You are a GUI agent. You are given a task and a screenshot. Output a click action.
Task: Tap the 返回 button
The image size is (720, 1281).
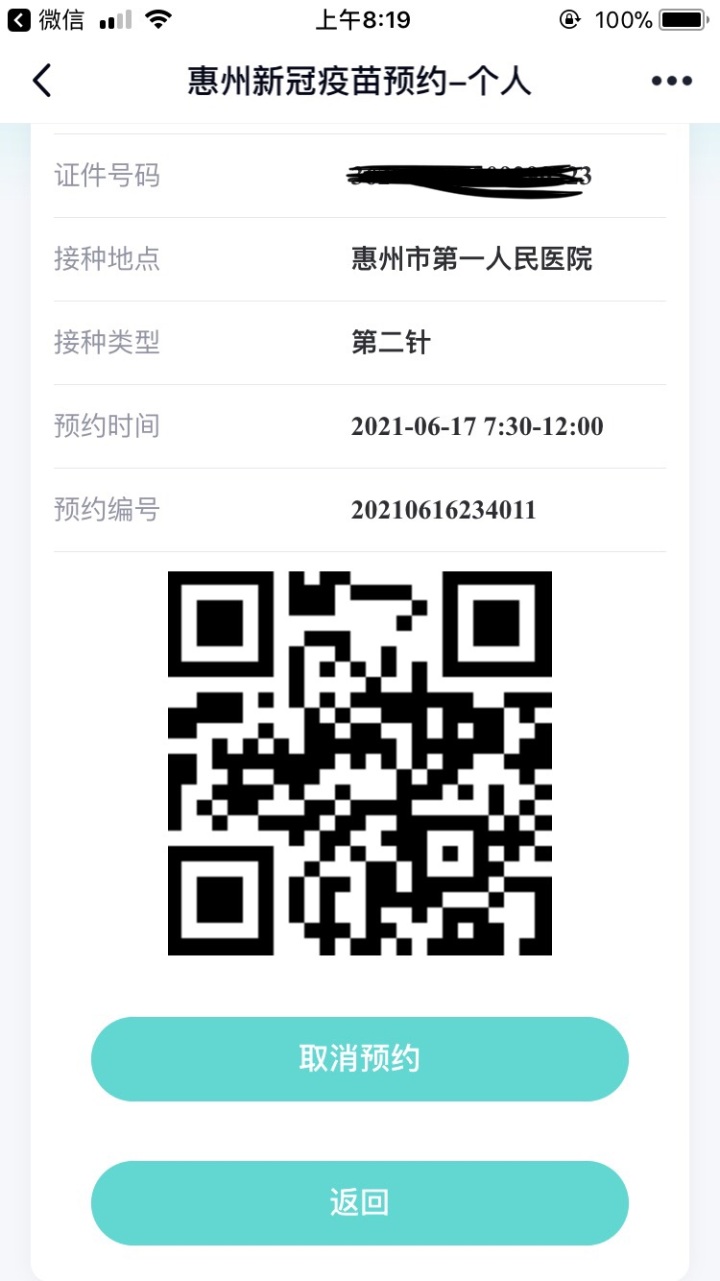click(x=360, y=1203)
